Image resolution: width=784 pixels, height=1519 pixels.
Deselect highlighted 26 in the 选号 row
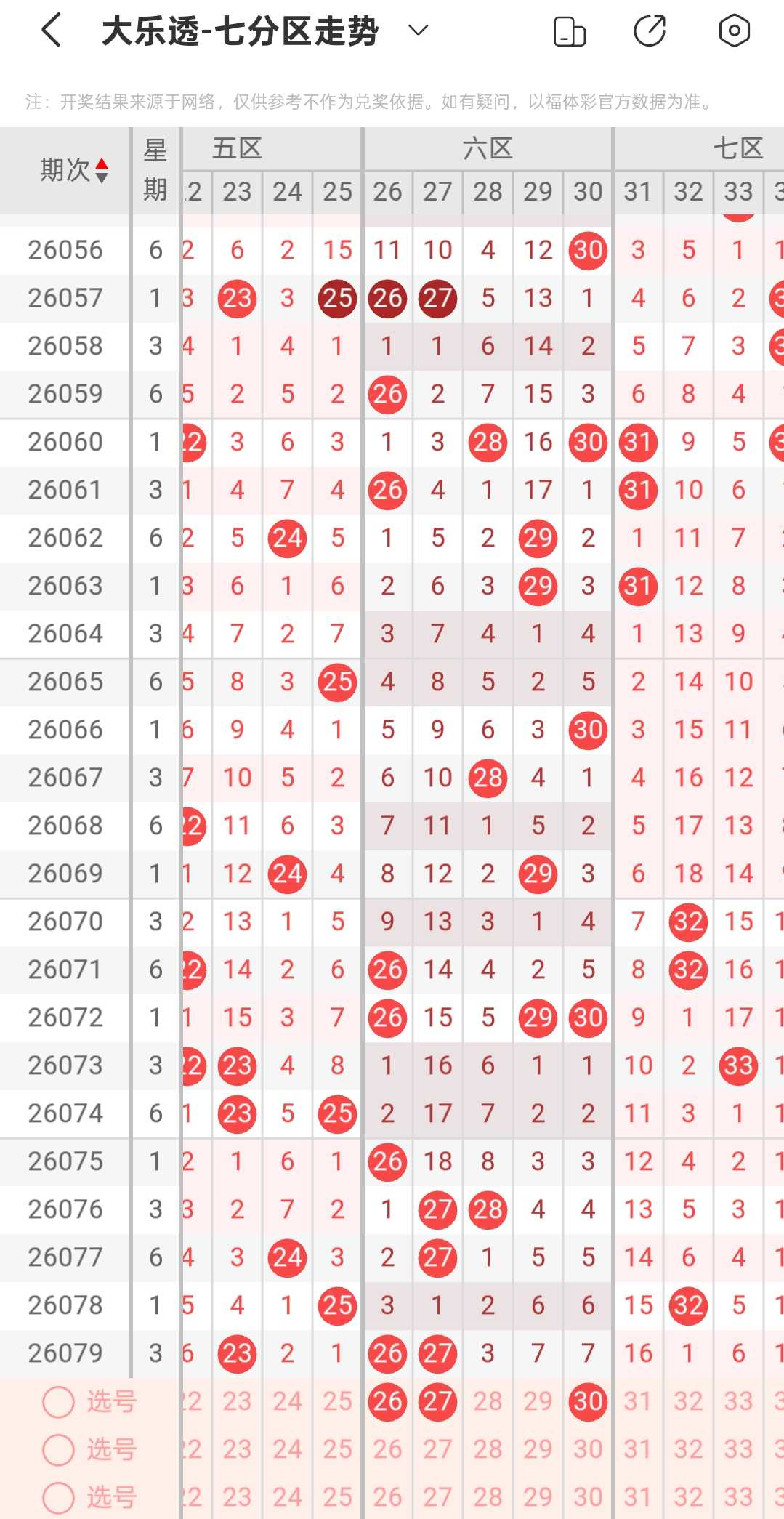tap(387, 1401)
